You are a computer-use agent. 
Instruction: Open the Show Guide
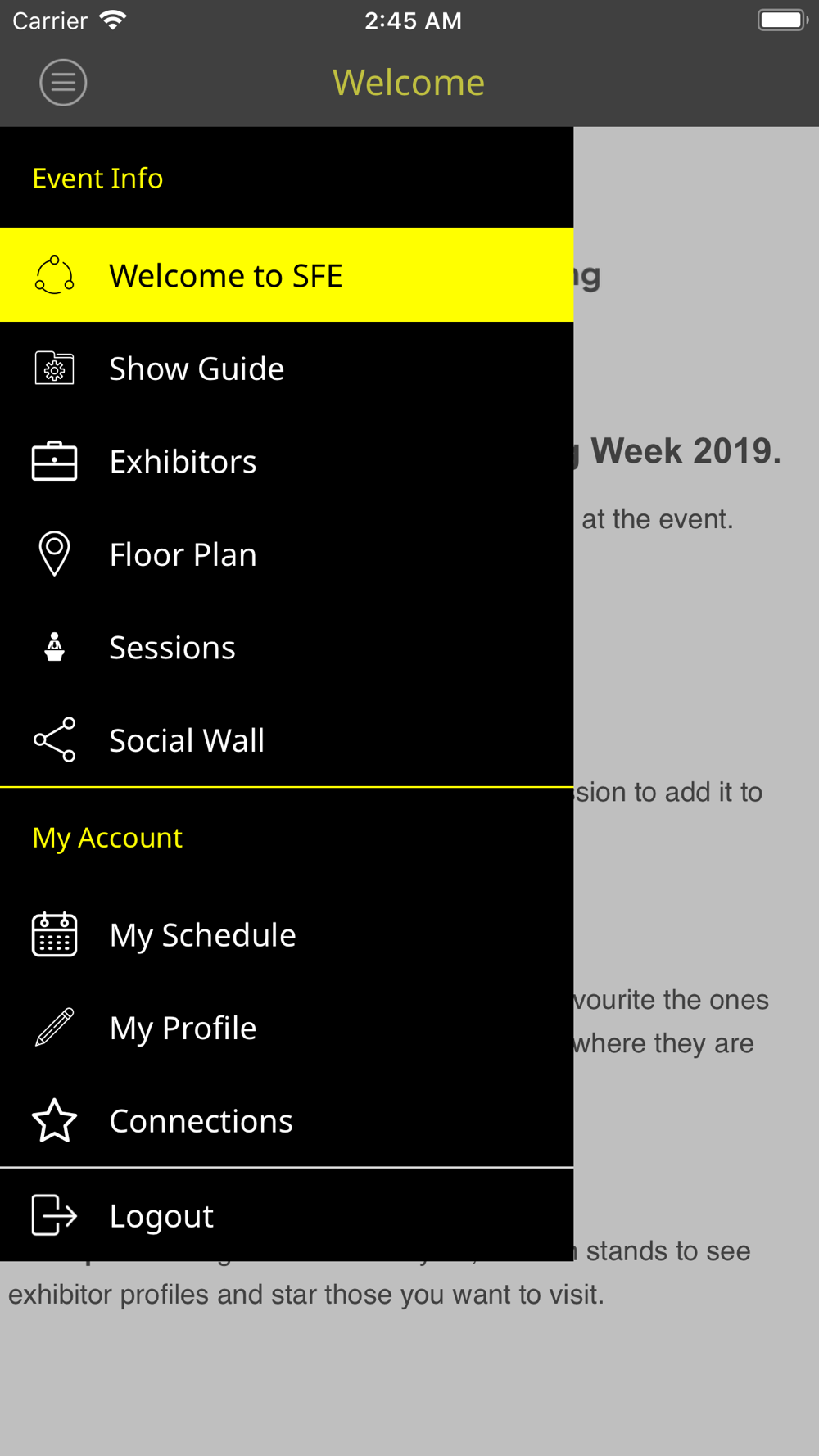point(197,369)
